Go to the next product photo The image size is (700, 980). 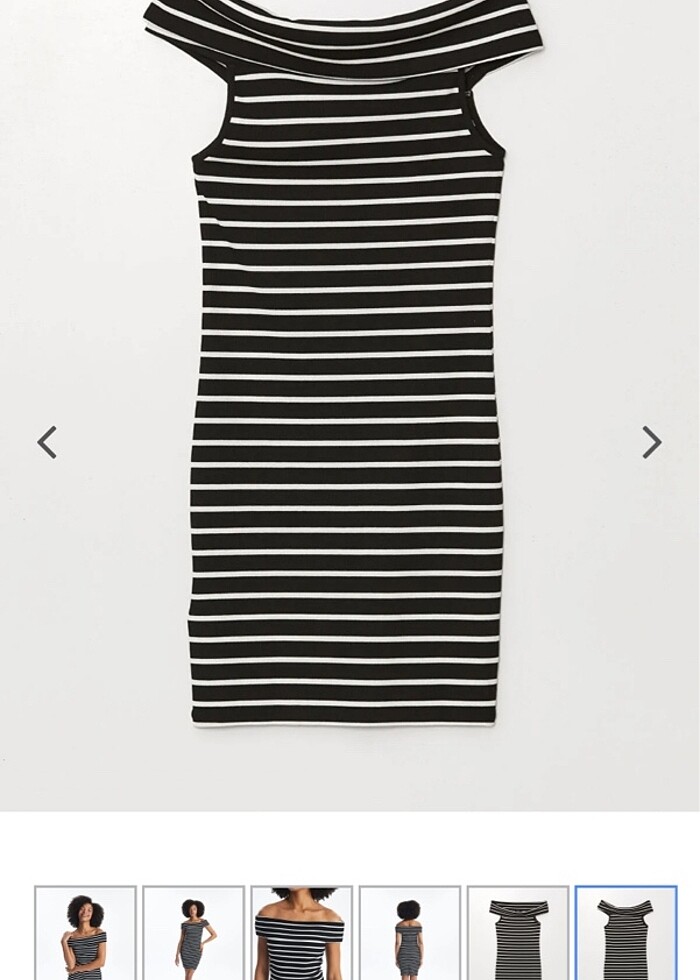(651, 442)
